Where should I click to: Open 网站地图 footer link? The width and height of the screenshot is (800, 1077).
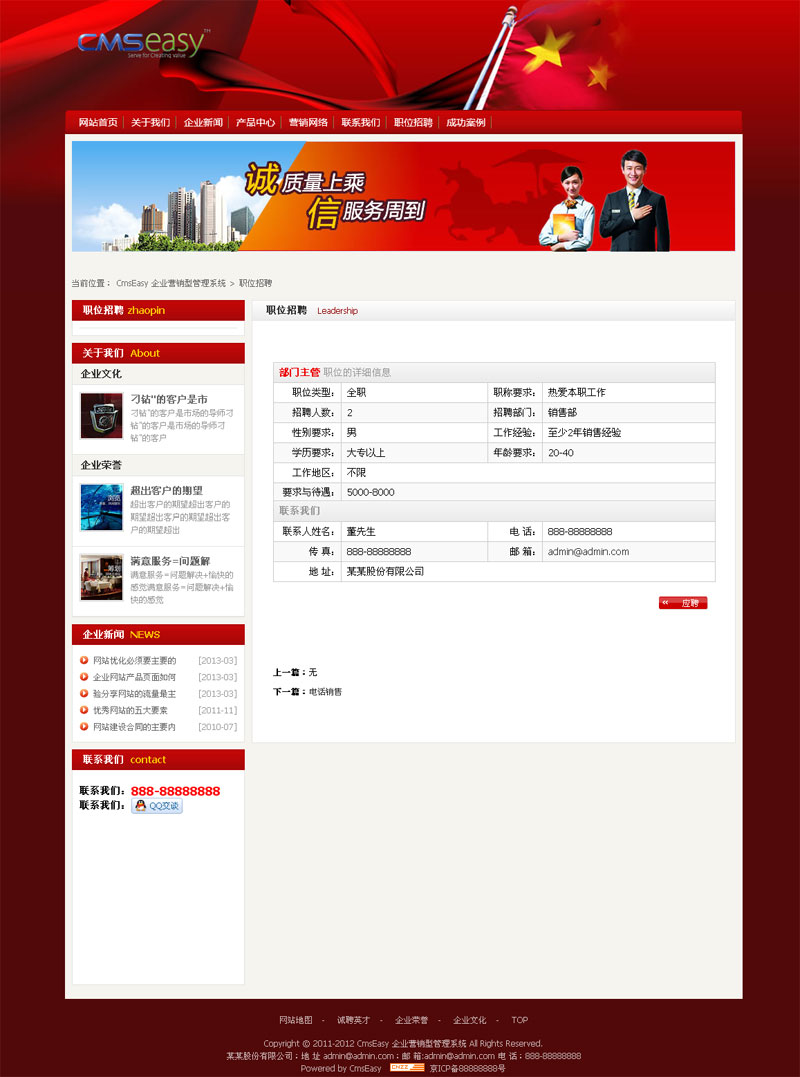(x=295, y=1020)
